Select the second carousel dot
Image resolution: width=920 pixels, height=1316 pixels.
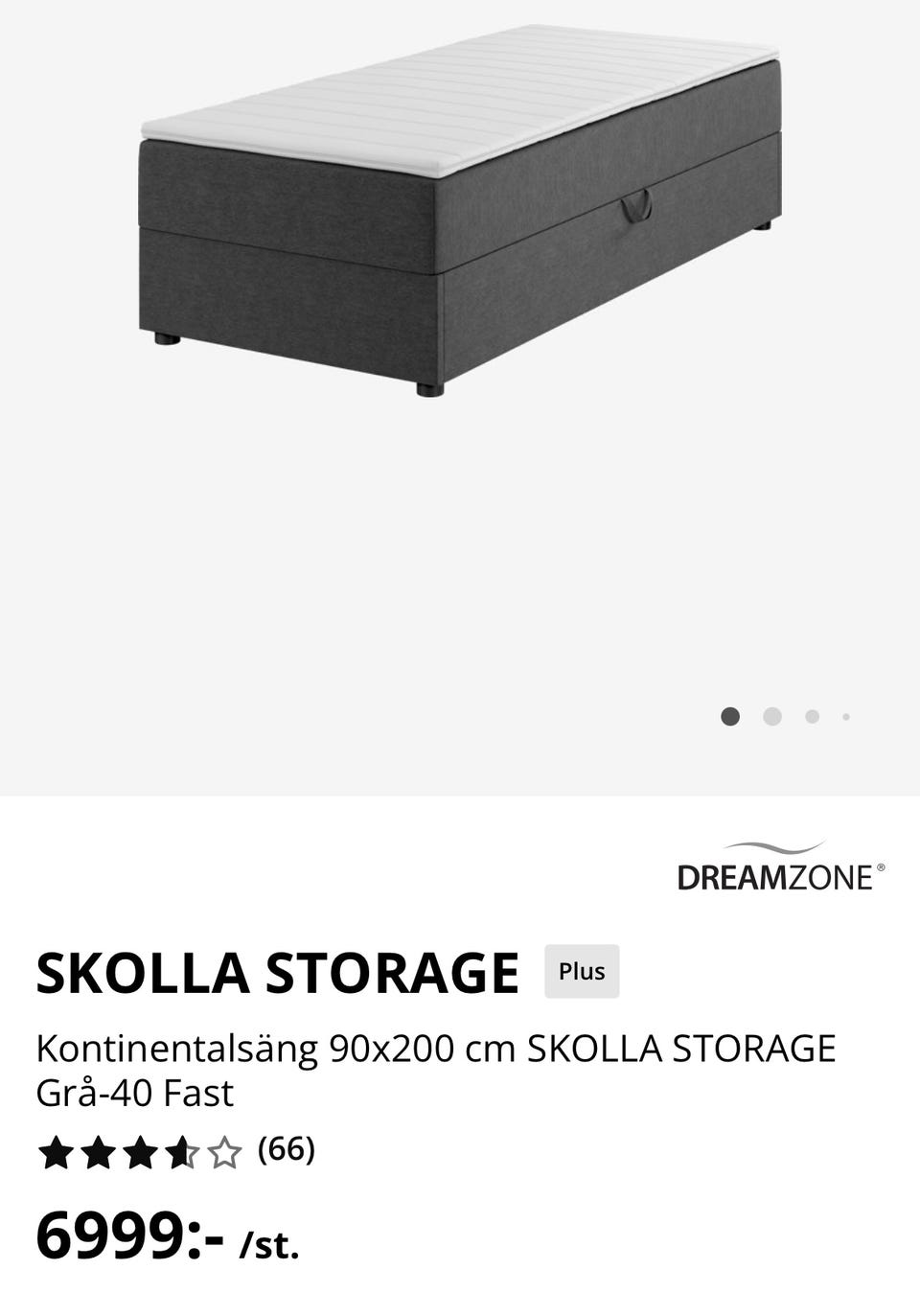tap(770, 715)
